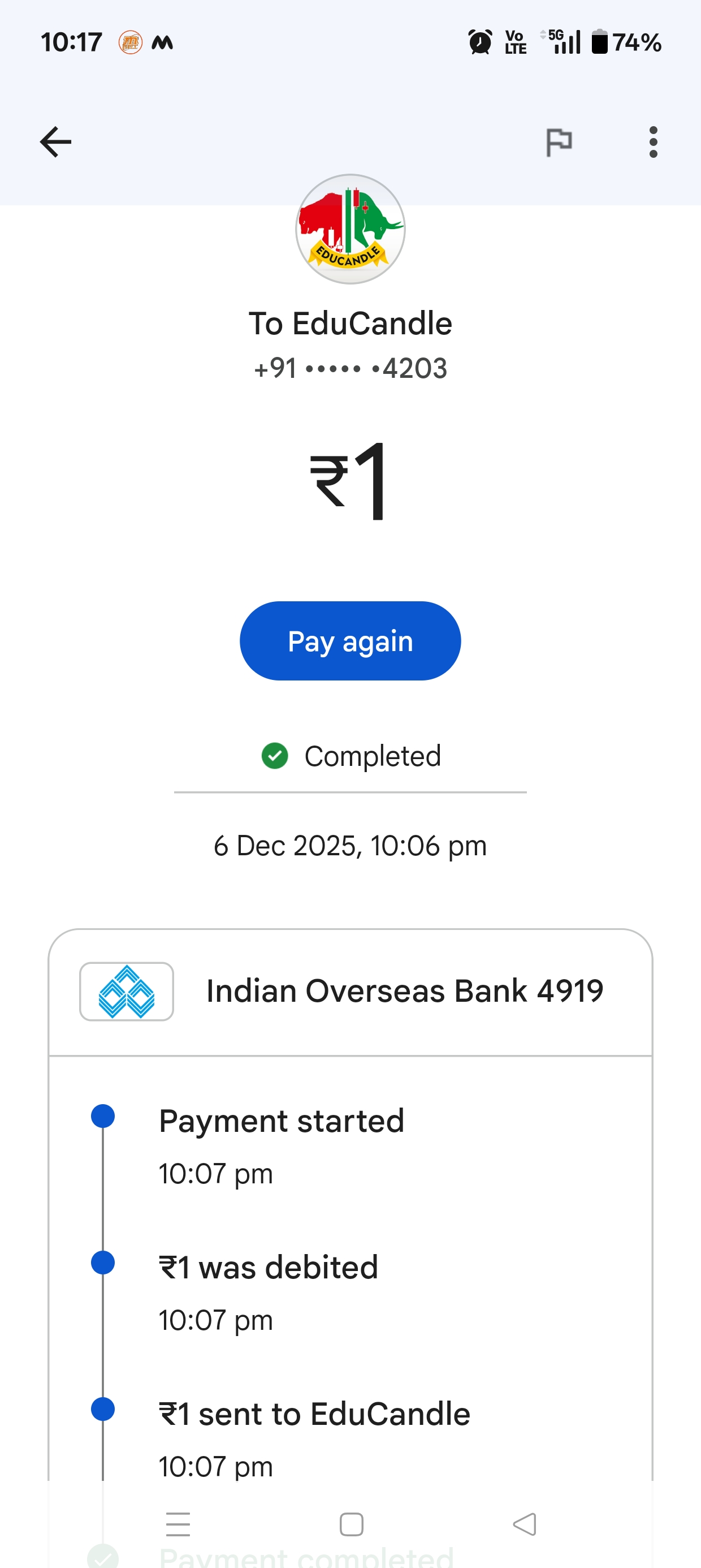Tap the Pay again button

pyautogui.click(x=350, y=641)
